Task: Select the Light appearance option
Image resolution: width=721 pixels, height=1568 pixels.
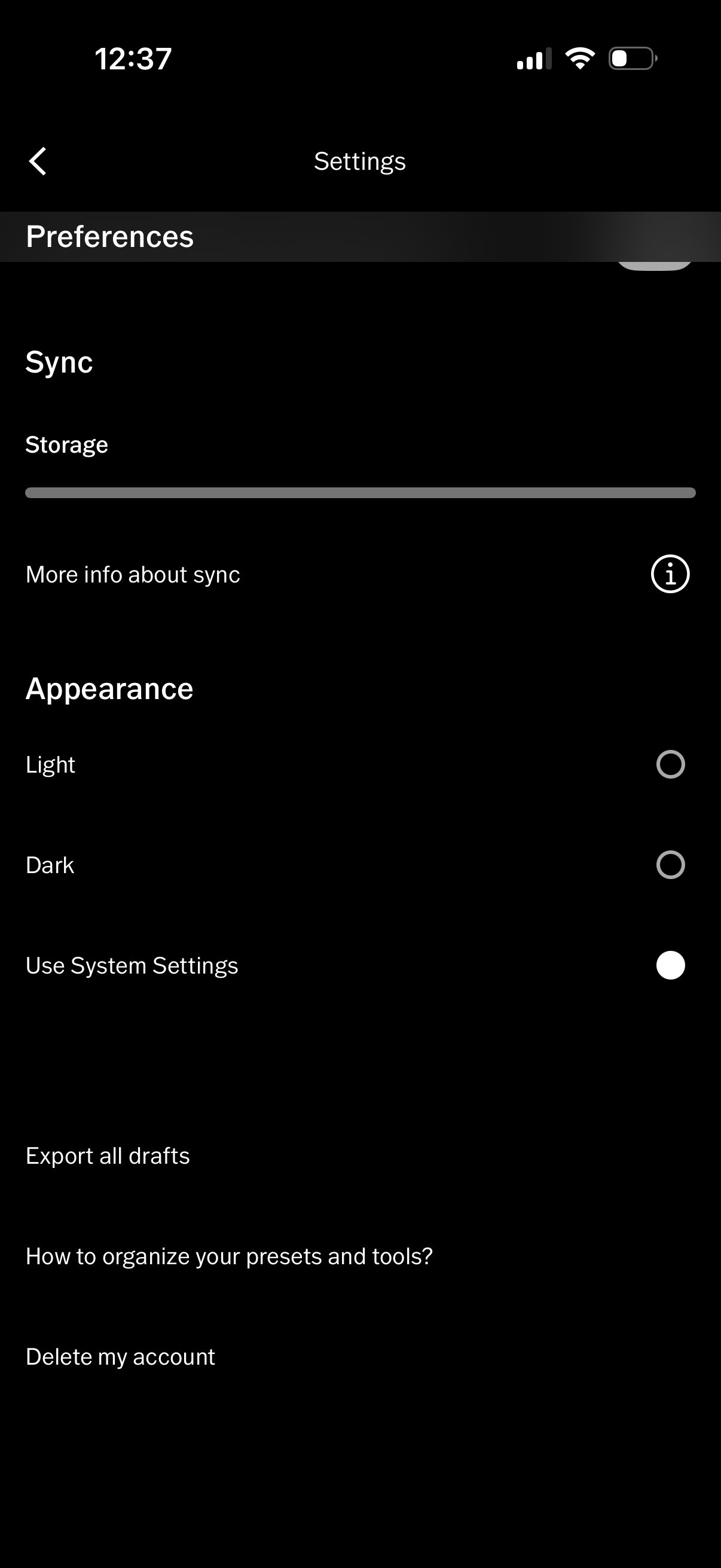Action: (670, 764)
